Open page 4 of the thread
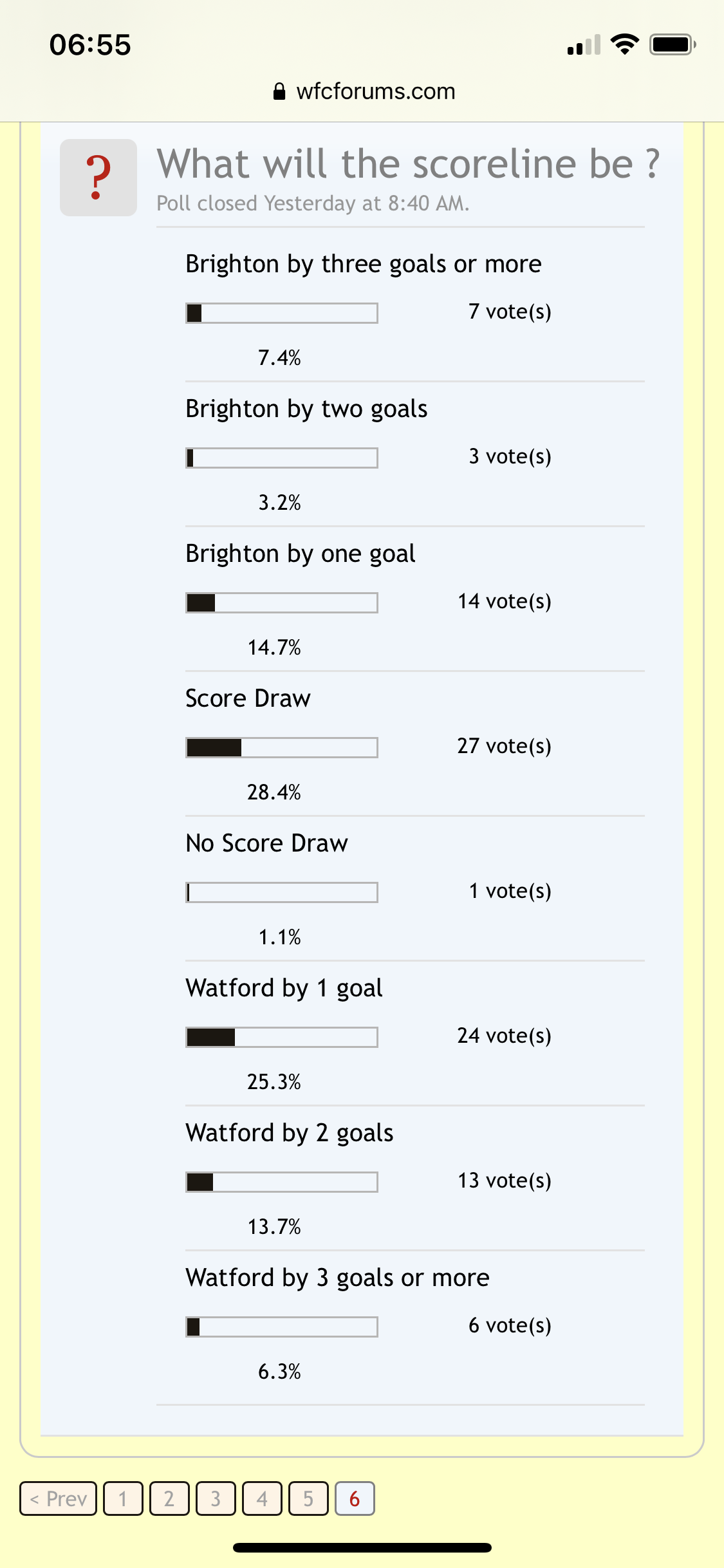The width and height of the screenshot is (724, 1568). click(262, 1498)
